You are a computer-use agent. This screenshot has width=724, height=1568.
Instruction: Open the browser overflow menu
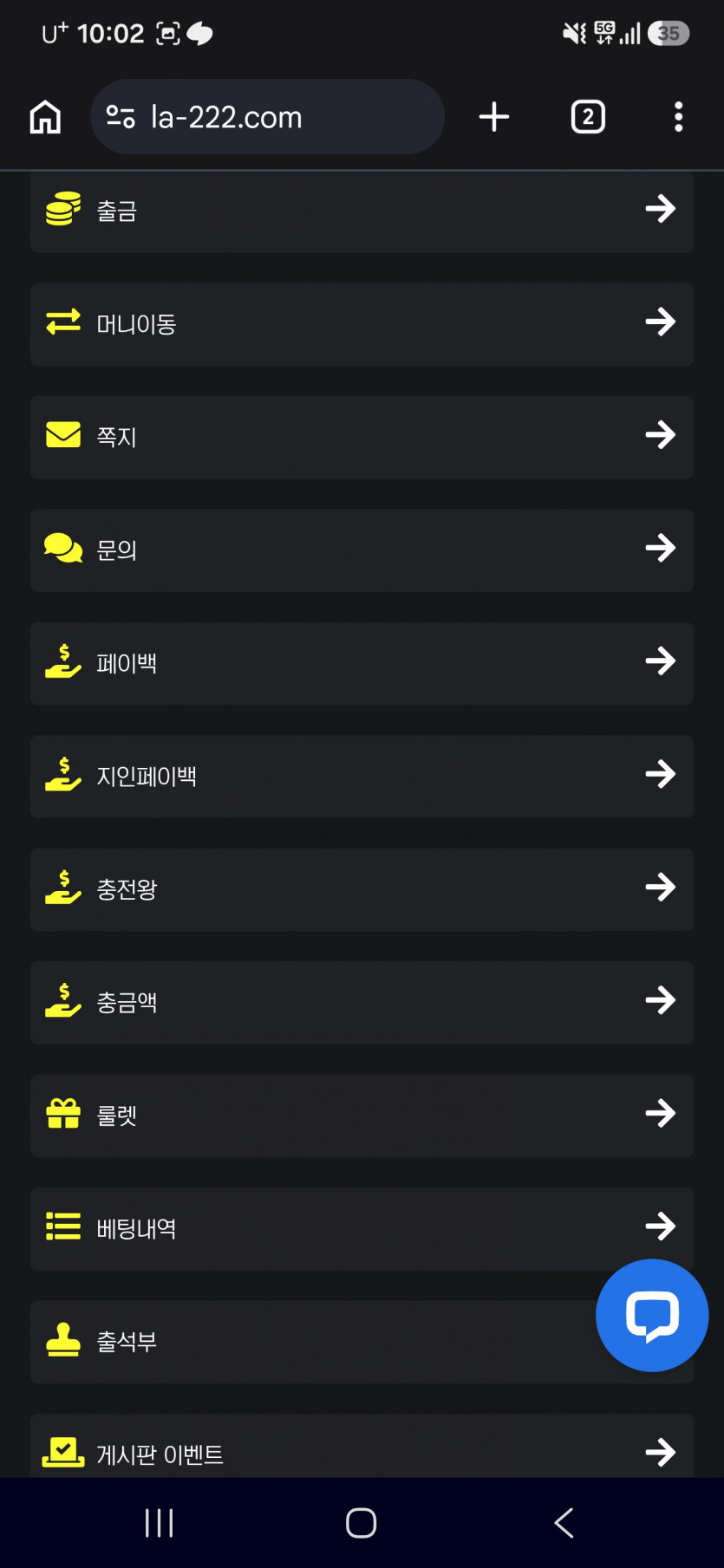point(679,117)
